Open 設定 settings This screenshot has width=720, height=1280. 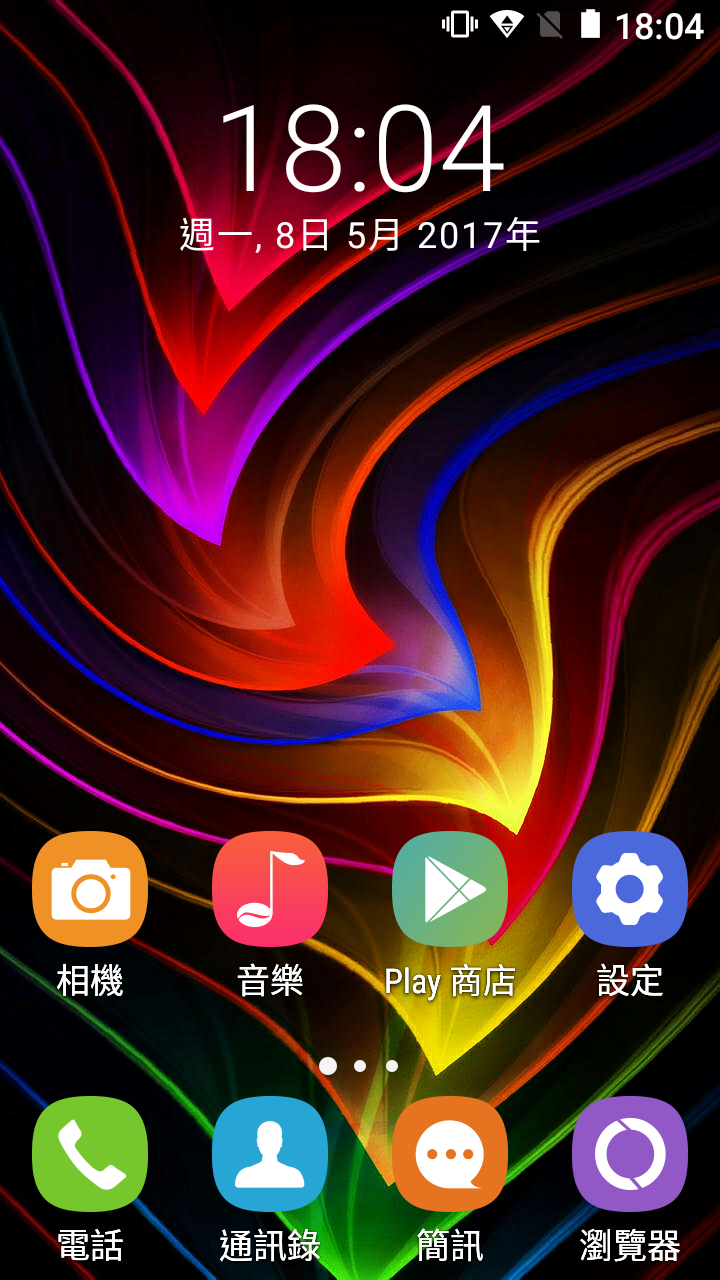coord(630,889)
